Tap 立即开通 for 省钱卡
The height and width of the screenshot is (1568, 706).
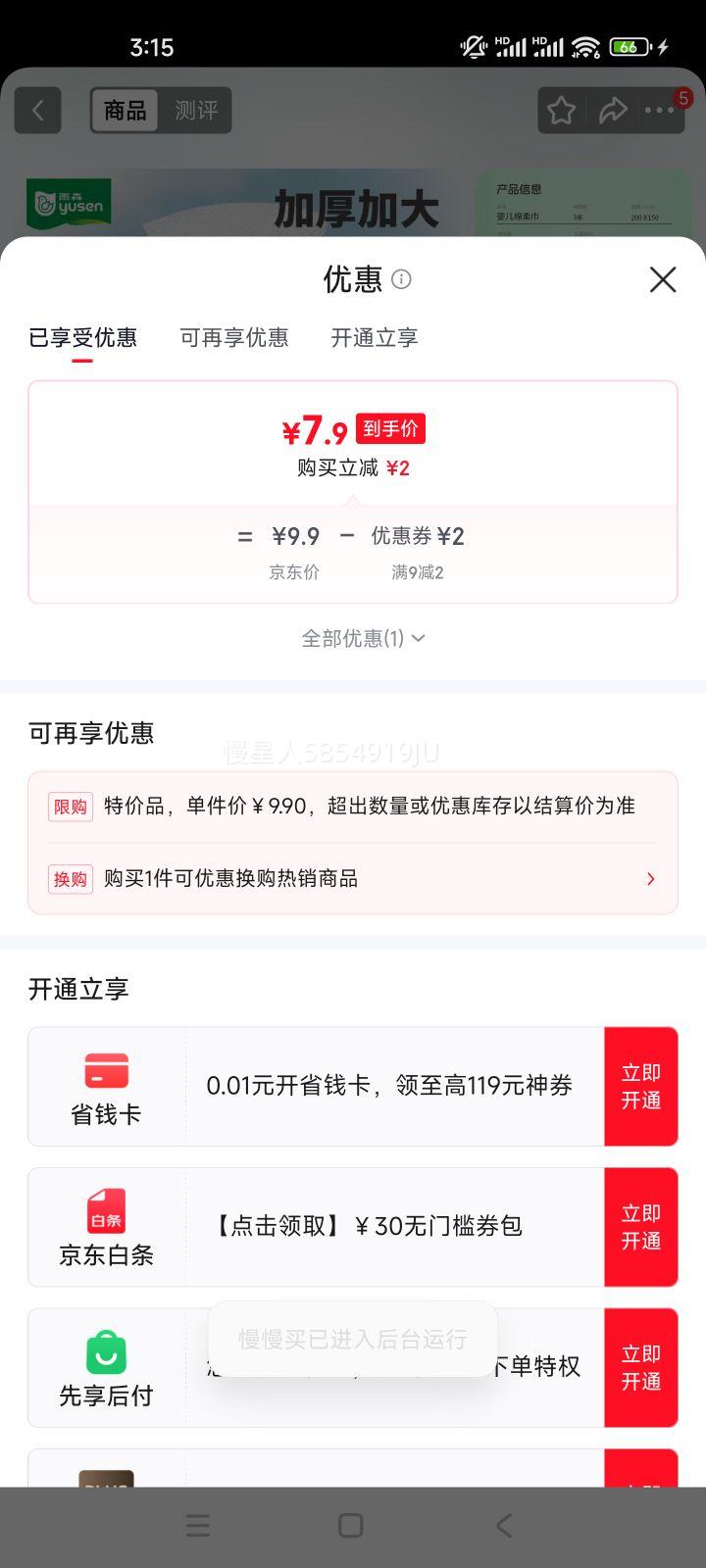(x=641, y=1086)
